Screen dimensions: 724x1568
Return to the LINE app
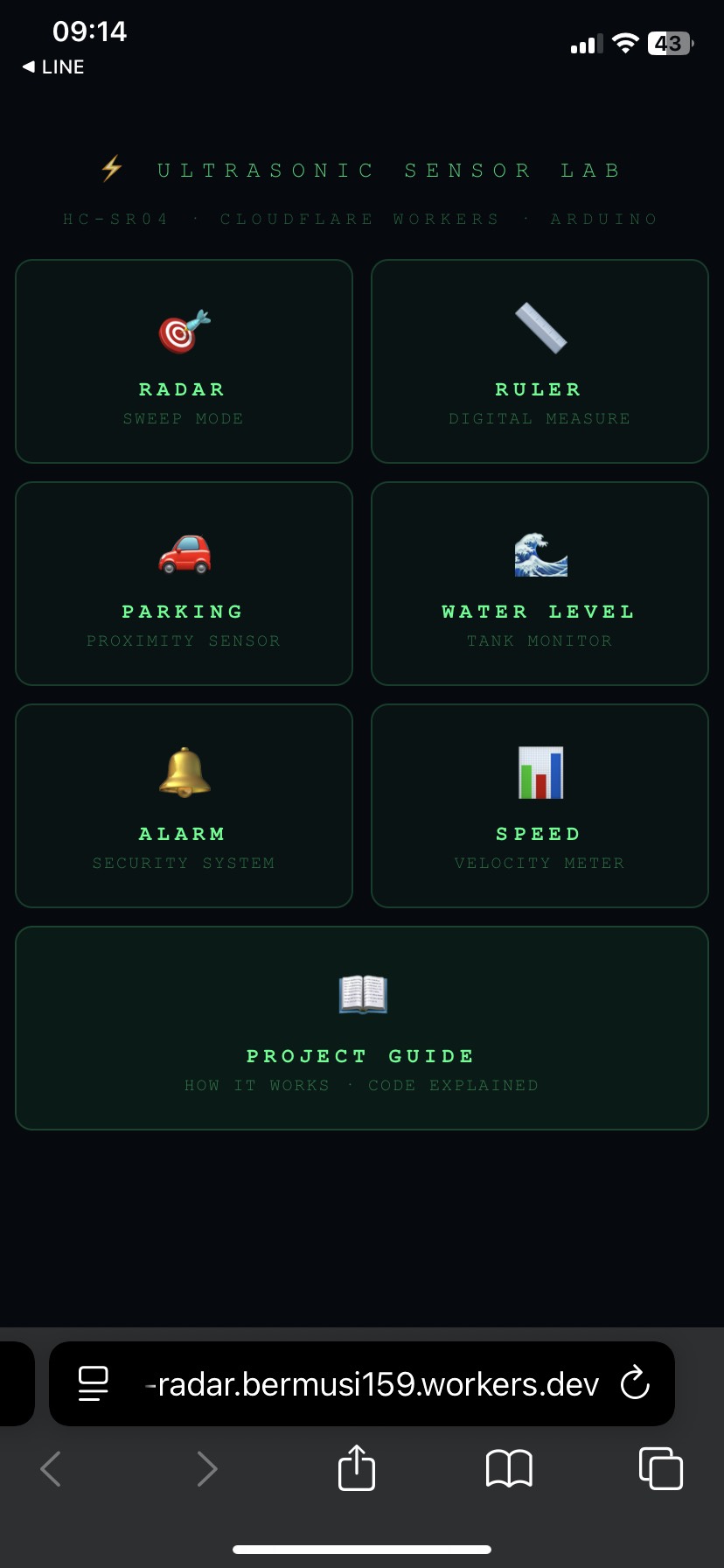coord(53,67)
